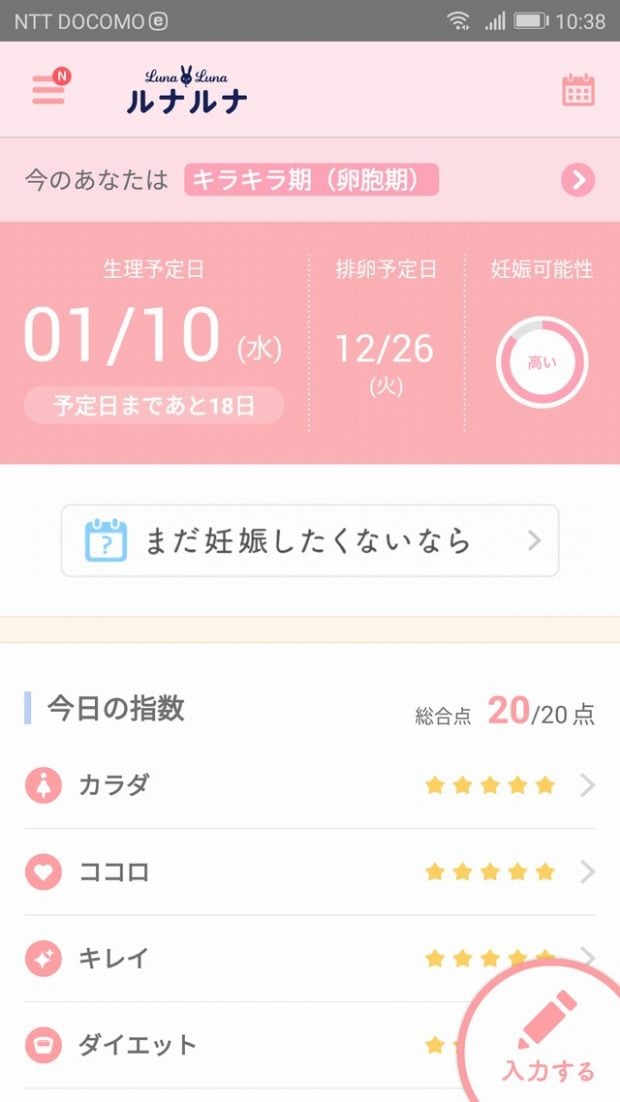The width and height of the screenshot is (620, 1102).
Task: Open the ココロ index row
Action: coord(310,872)
